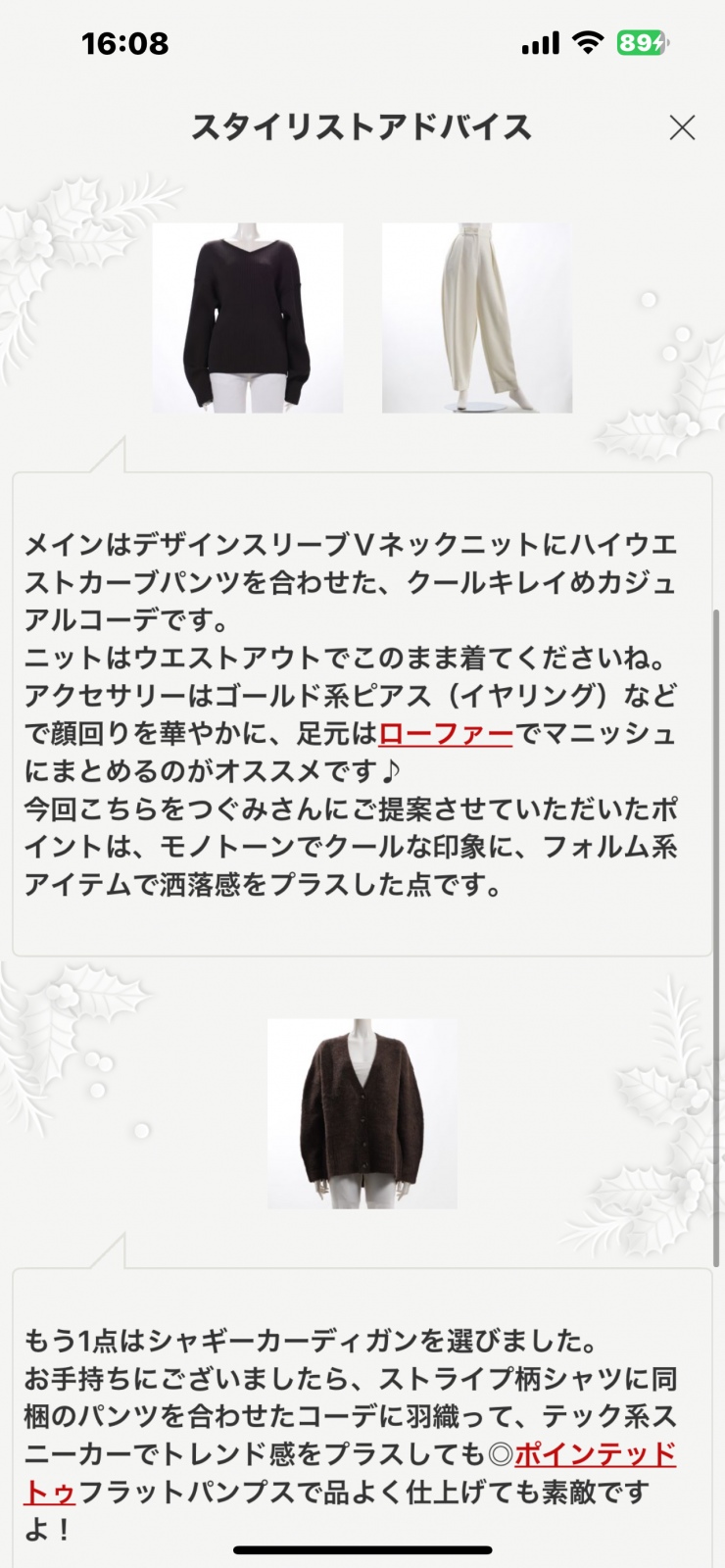View the white high-waist curve pants image

point(477,318)
